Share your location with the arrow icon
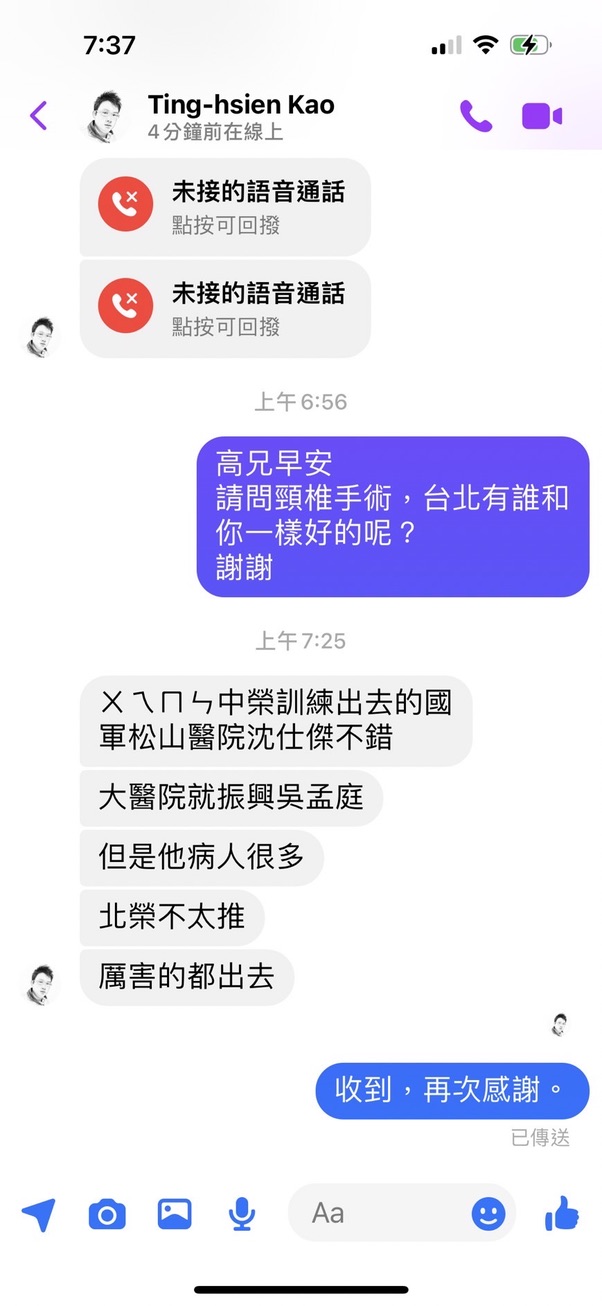 tap(38, 1215)
